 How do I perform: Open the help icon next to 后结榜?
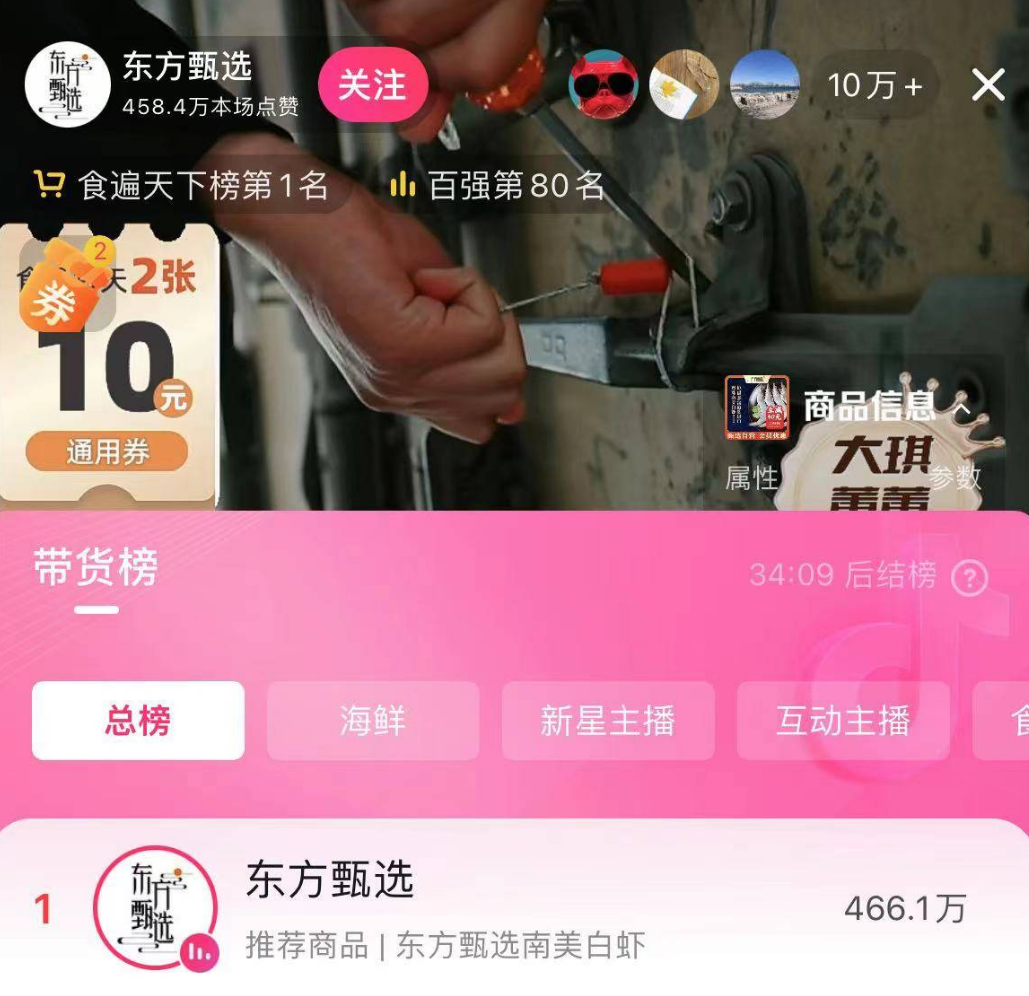pyautogui.click(x=969, y=577)
